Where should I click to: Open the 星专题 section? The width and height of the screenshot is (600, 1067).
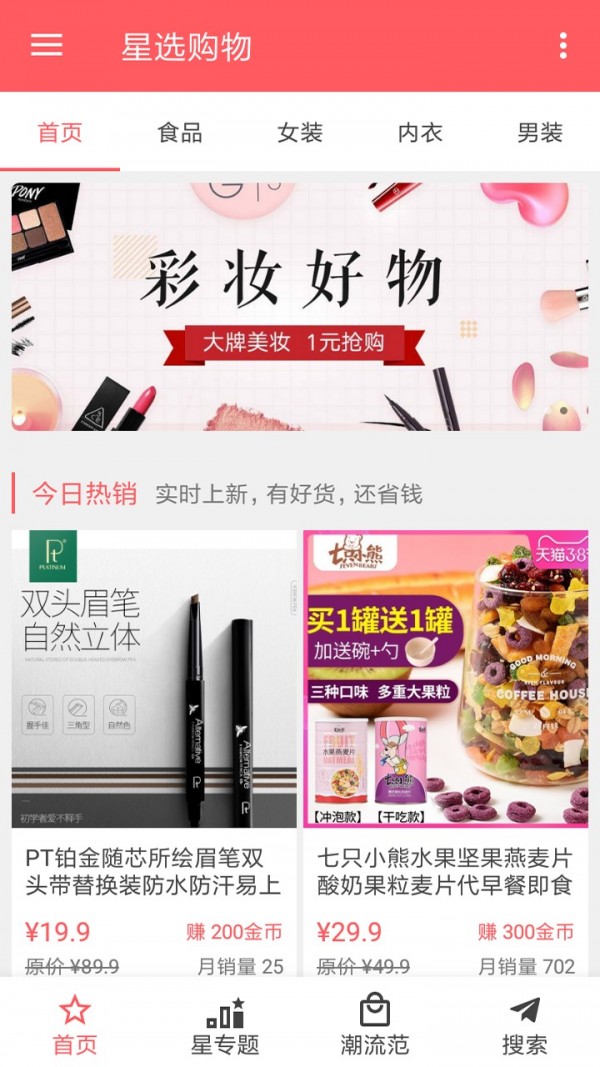225,1025
